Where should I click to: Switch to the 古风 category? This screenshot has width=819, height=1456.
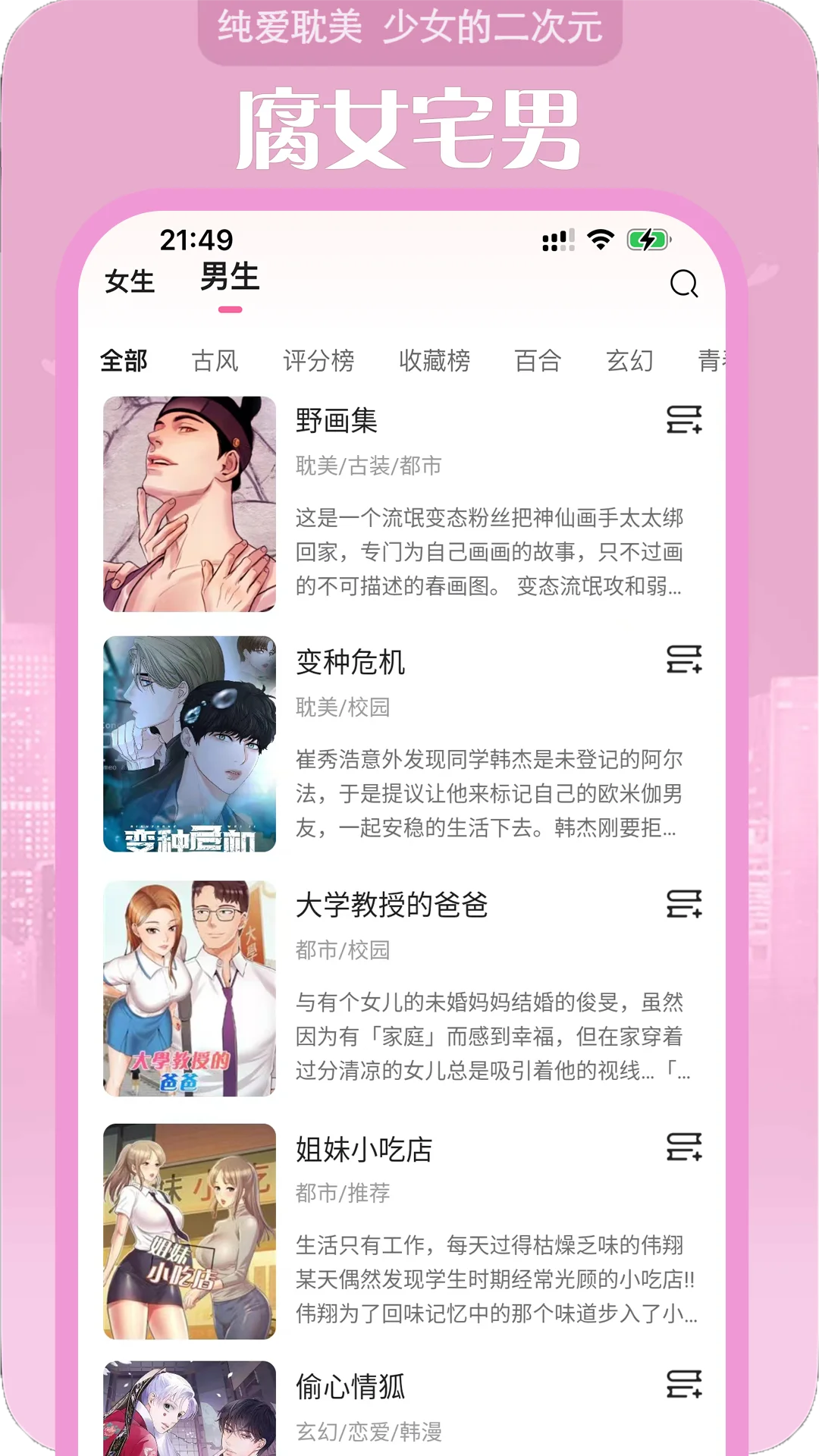pyautogui.click(x=215, y=362)
